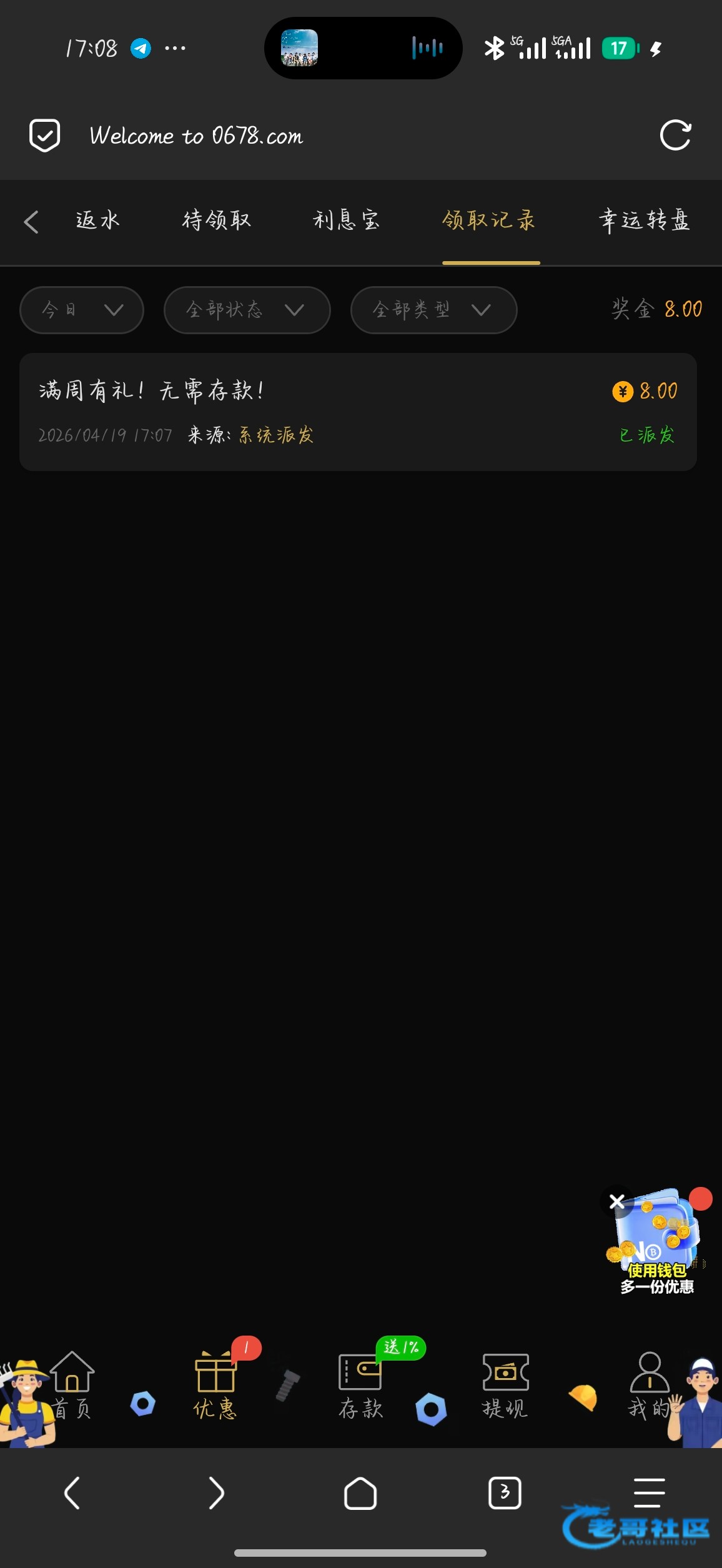This screenshot has width=722, height=1568.
Task: Switch to the 利息宝 tab
Action: coord(347,221)
